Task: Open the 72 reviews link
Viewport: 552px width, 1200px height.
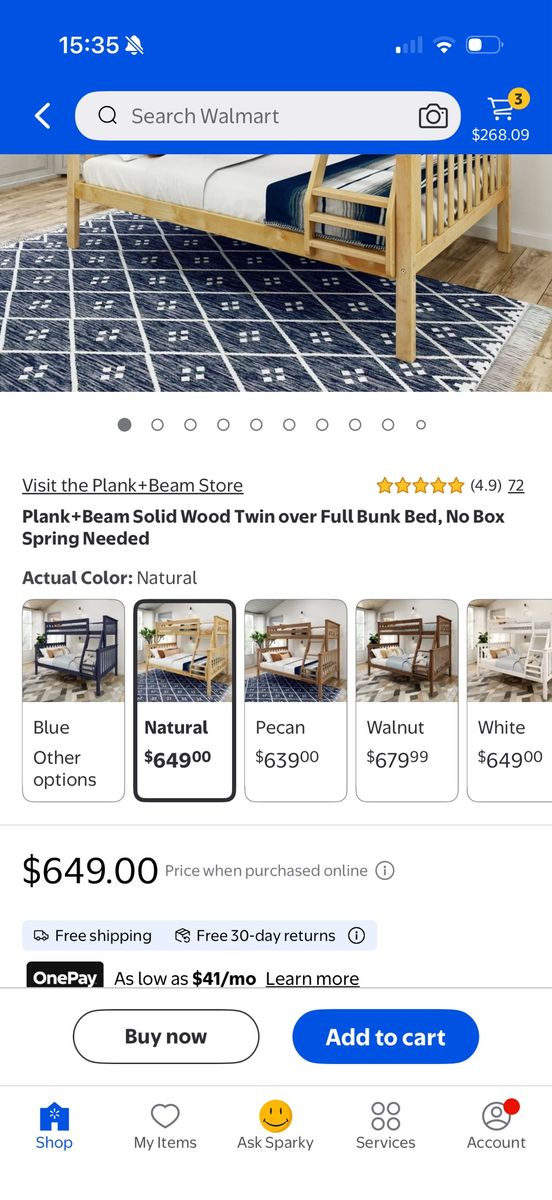Action: (516, 485)
